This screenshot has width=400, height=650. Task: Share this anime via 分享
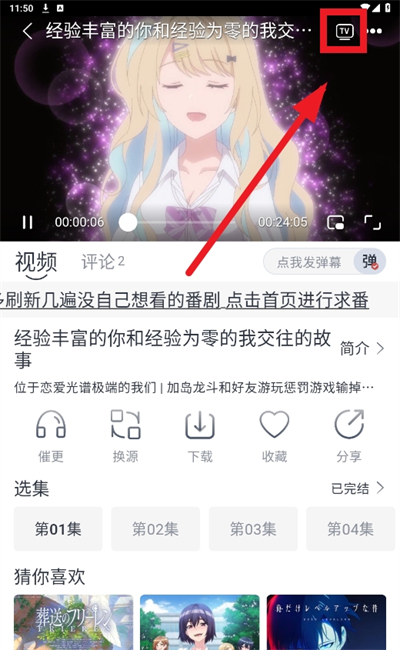[x=349, y=436]
